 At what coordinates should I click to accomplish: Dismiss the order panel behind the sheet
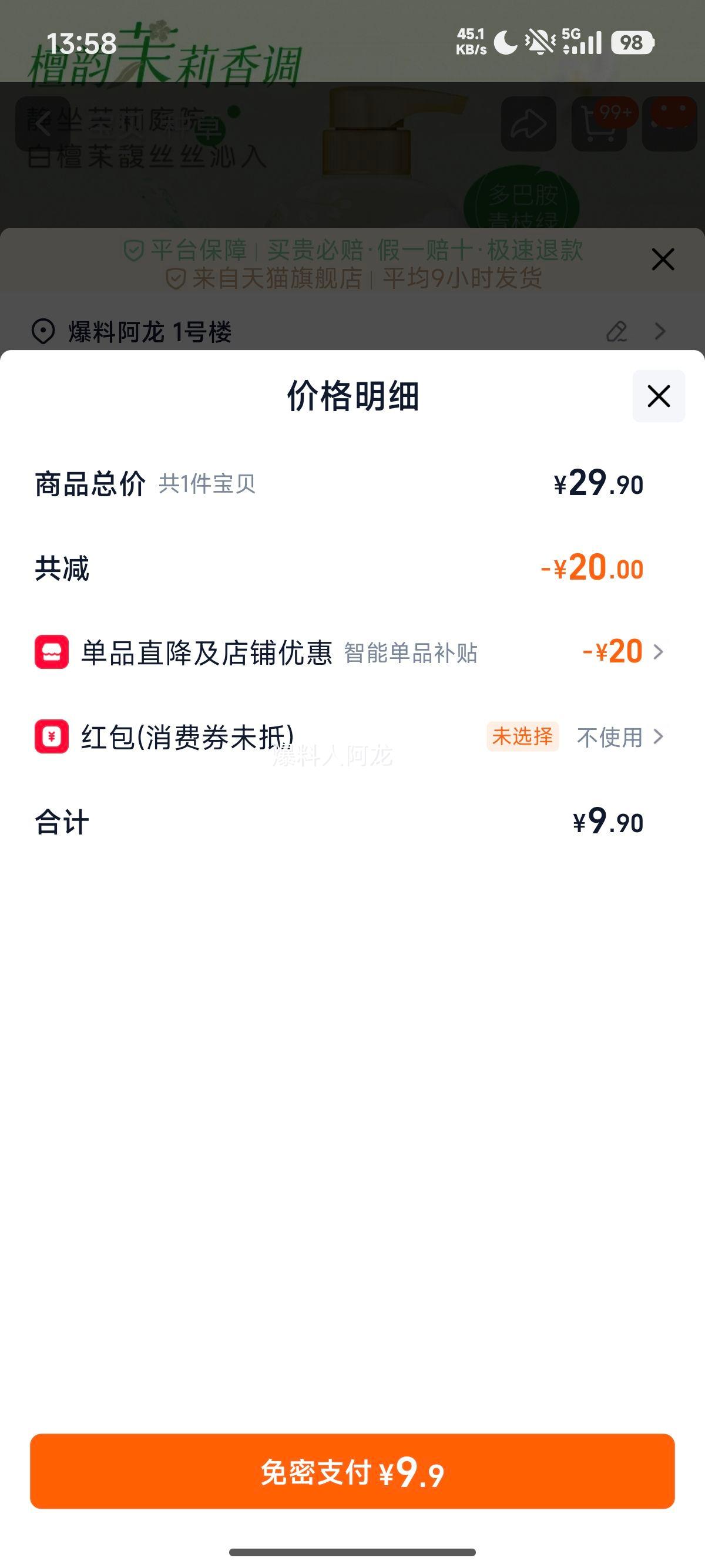(662, 260)
